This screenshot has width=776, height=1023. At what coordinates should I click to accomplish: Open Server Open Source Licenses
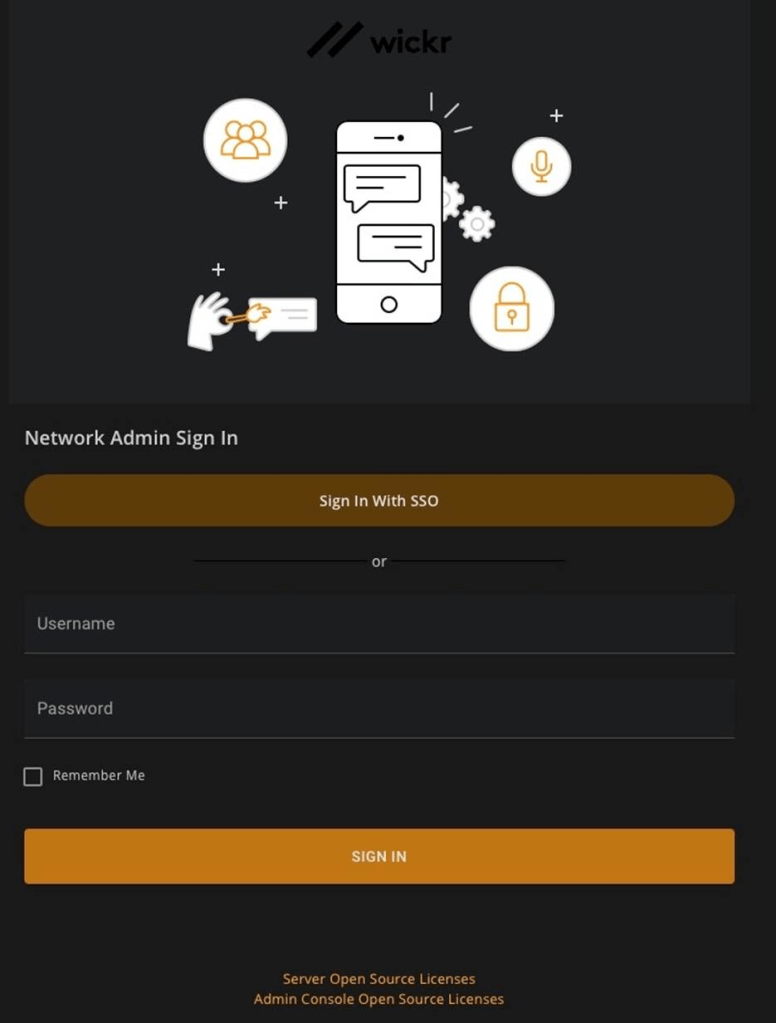click(x=379, y=979)
